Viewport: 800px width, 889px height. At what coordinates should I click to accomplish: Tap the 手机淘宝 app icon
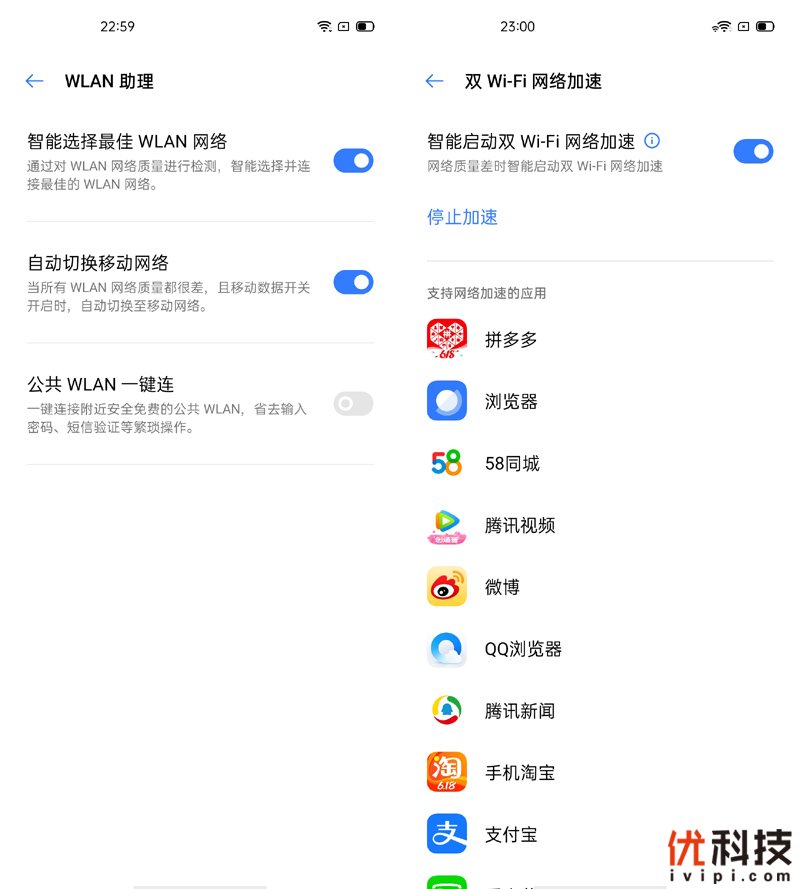(x=446, y=772)
